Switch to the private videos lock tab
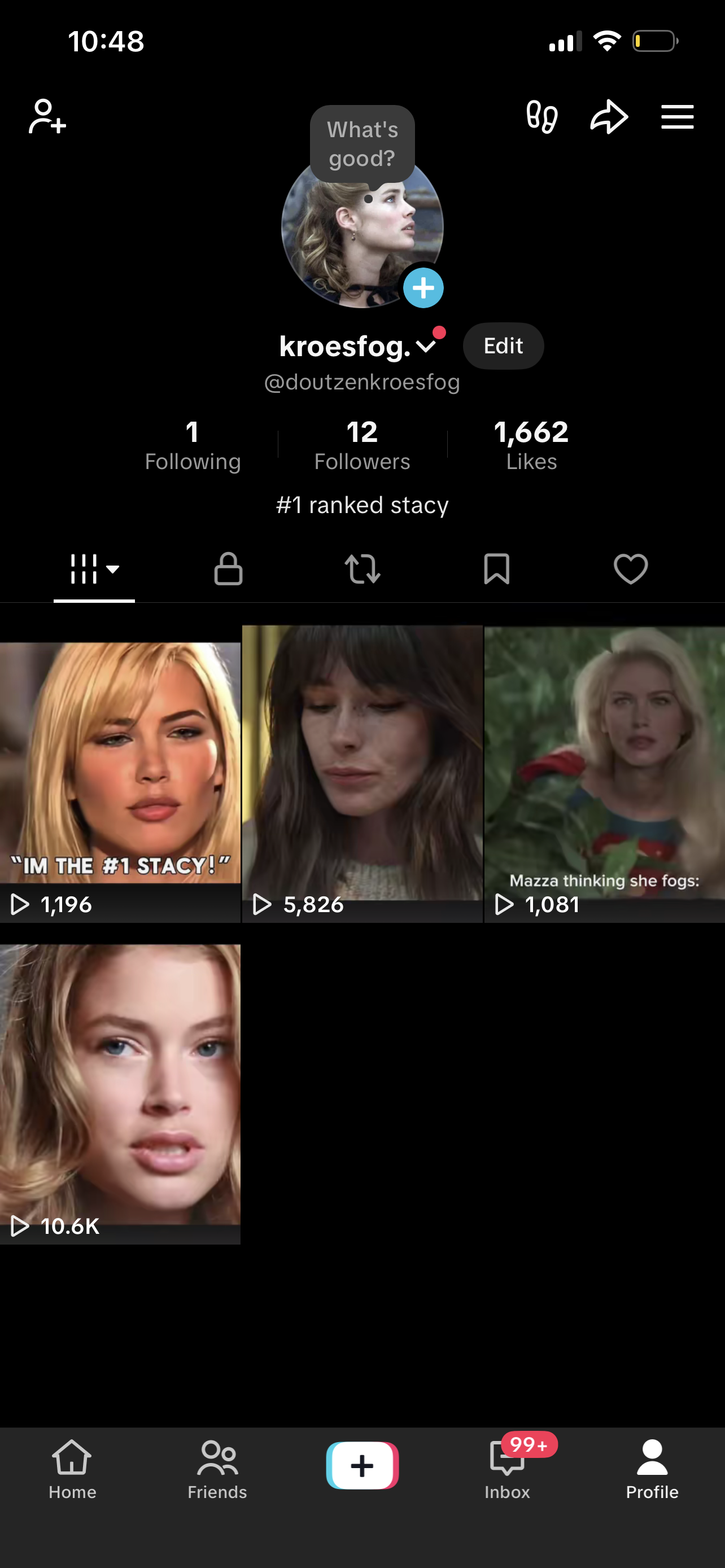This screenshot has height=1568, width=725. [x=228, y=569]
